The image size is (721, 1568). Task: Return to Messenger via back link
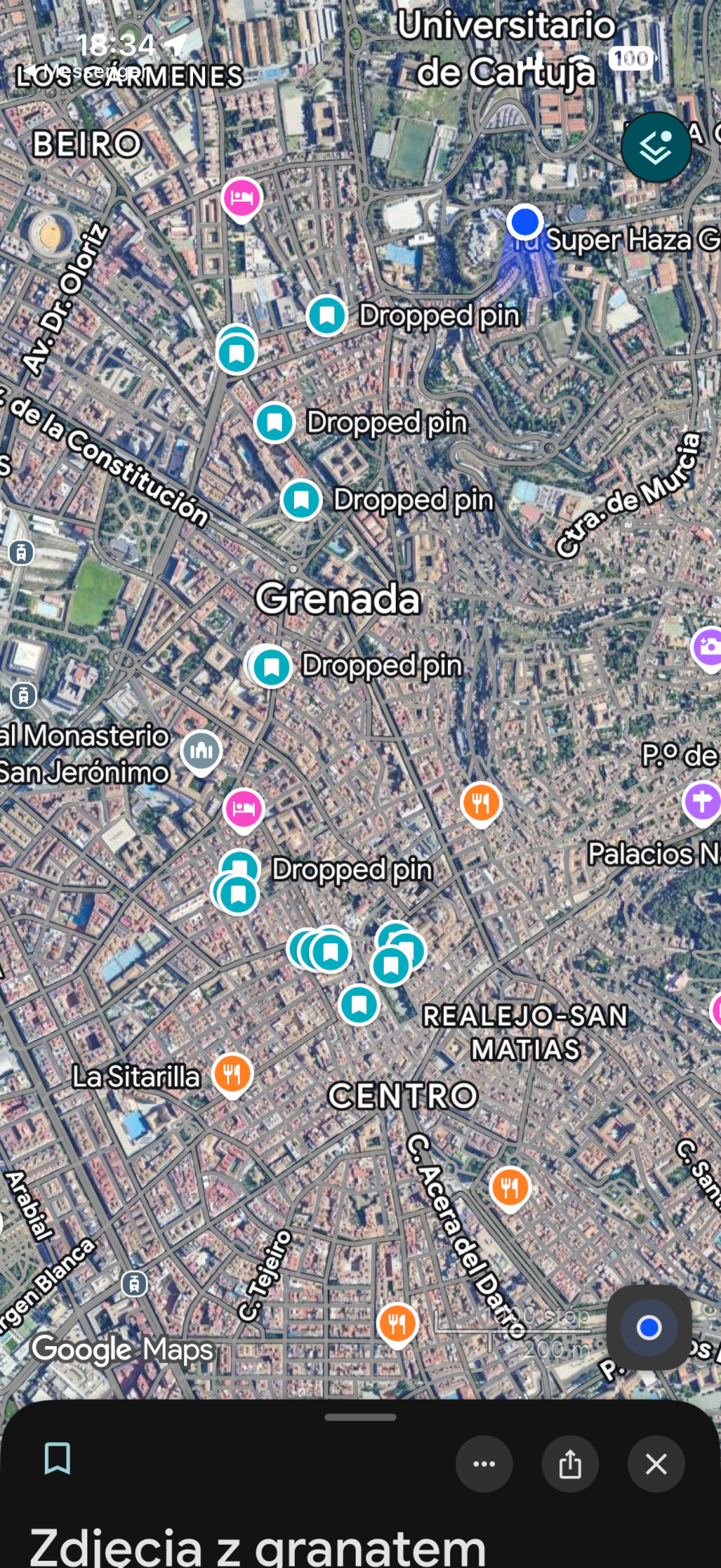click(x=72, y=72)
